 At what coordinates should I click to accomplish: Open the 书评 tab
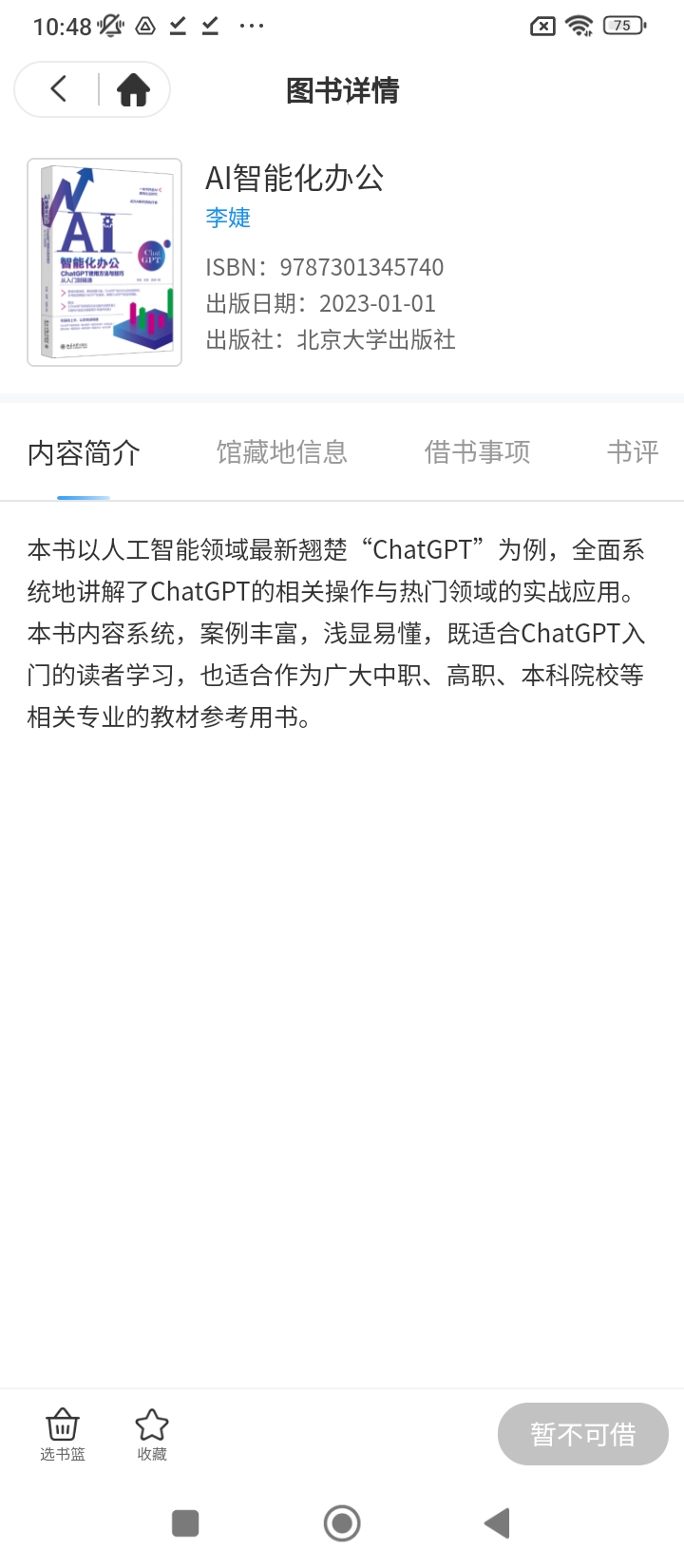633,452
